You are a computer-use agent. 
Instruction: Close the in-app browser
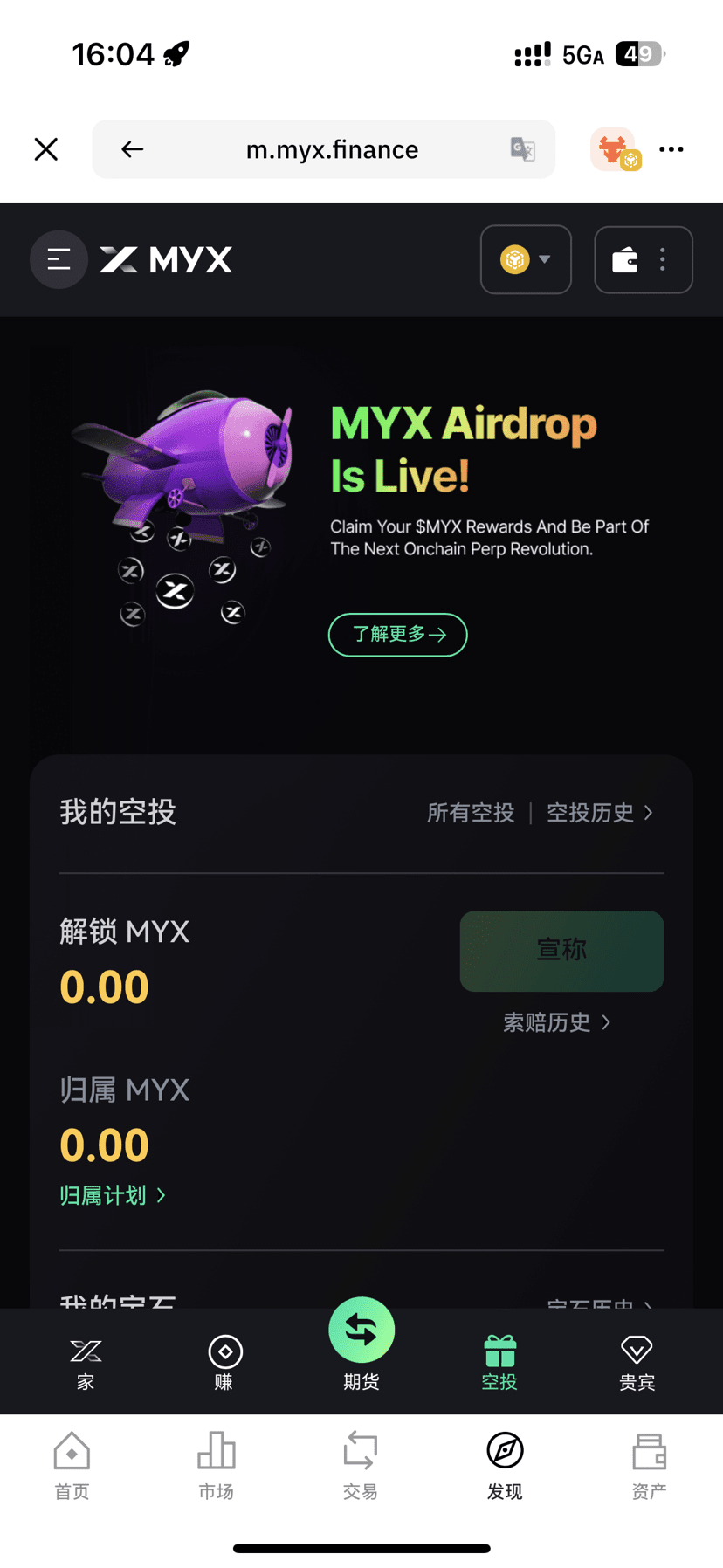46,149
